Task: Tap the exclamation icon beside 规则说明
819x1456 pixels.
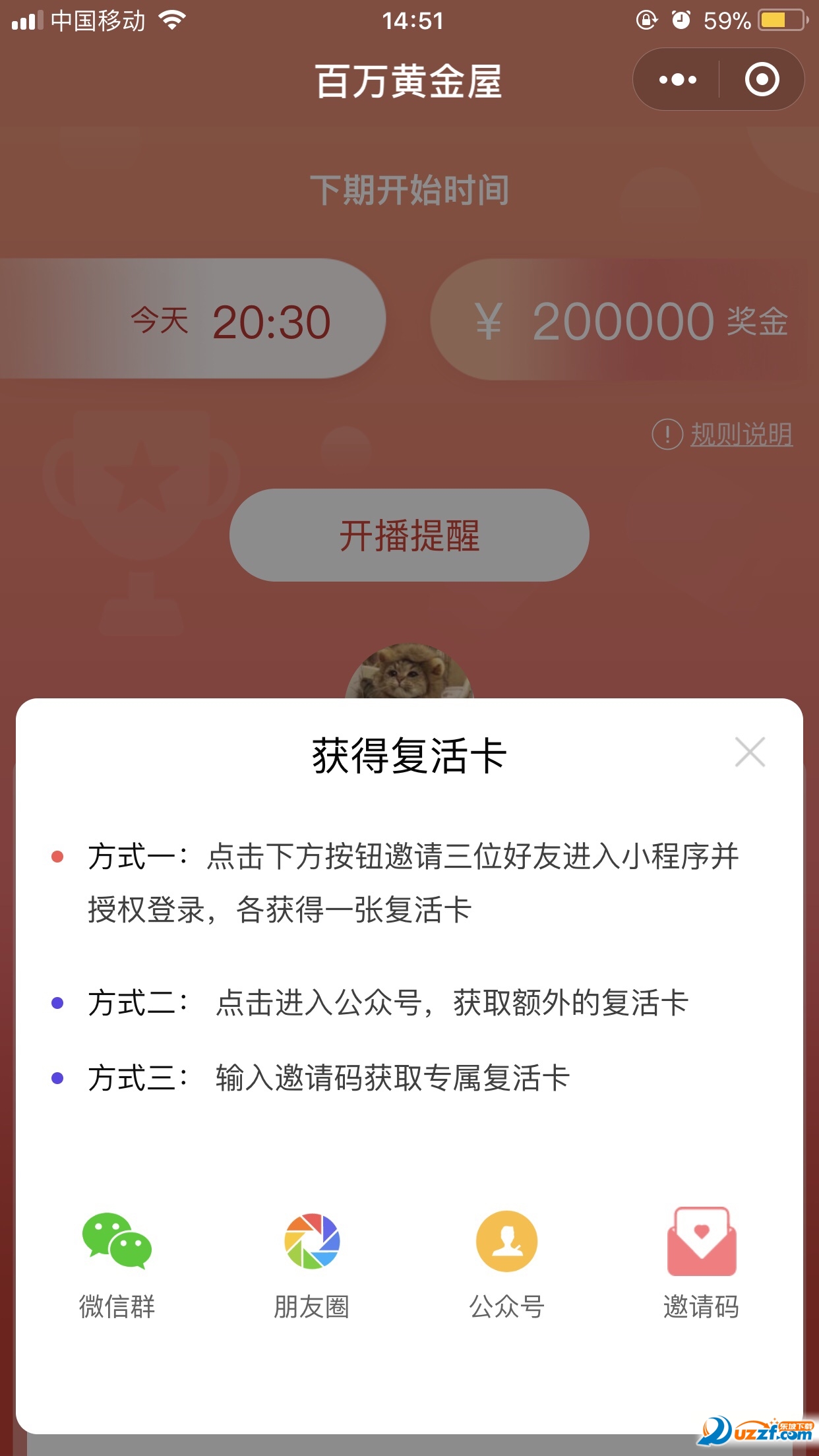Action: [x=667, y=435]
